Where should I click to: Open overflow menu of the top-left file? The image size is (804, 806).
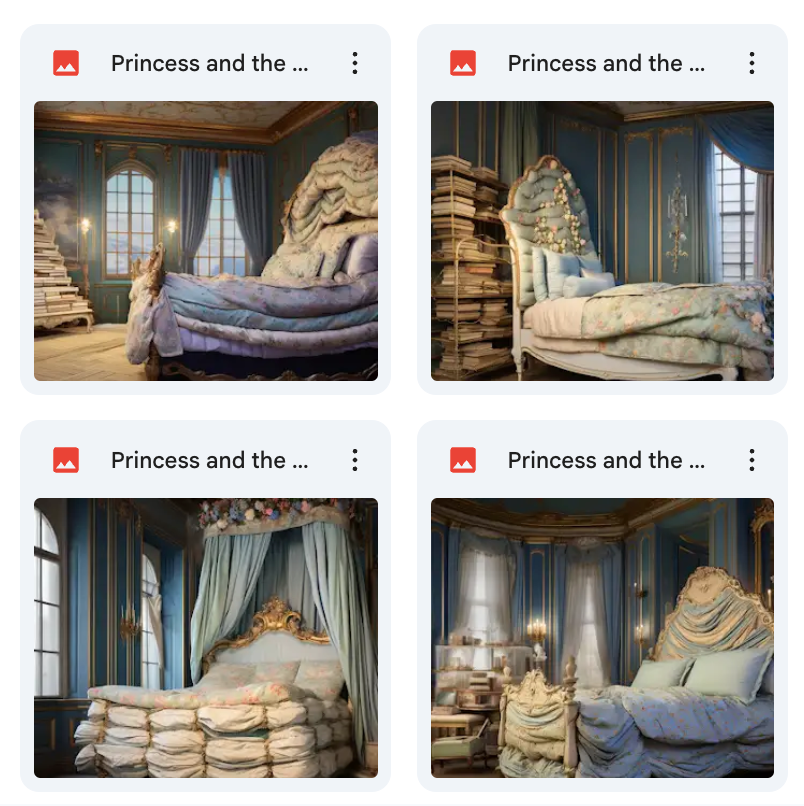[355, 63]
